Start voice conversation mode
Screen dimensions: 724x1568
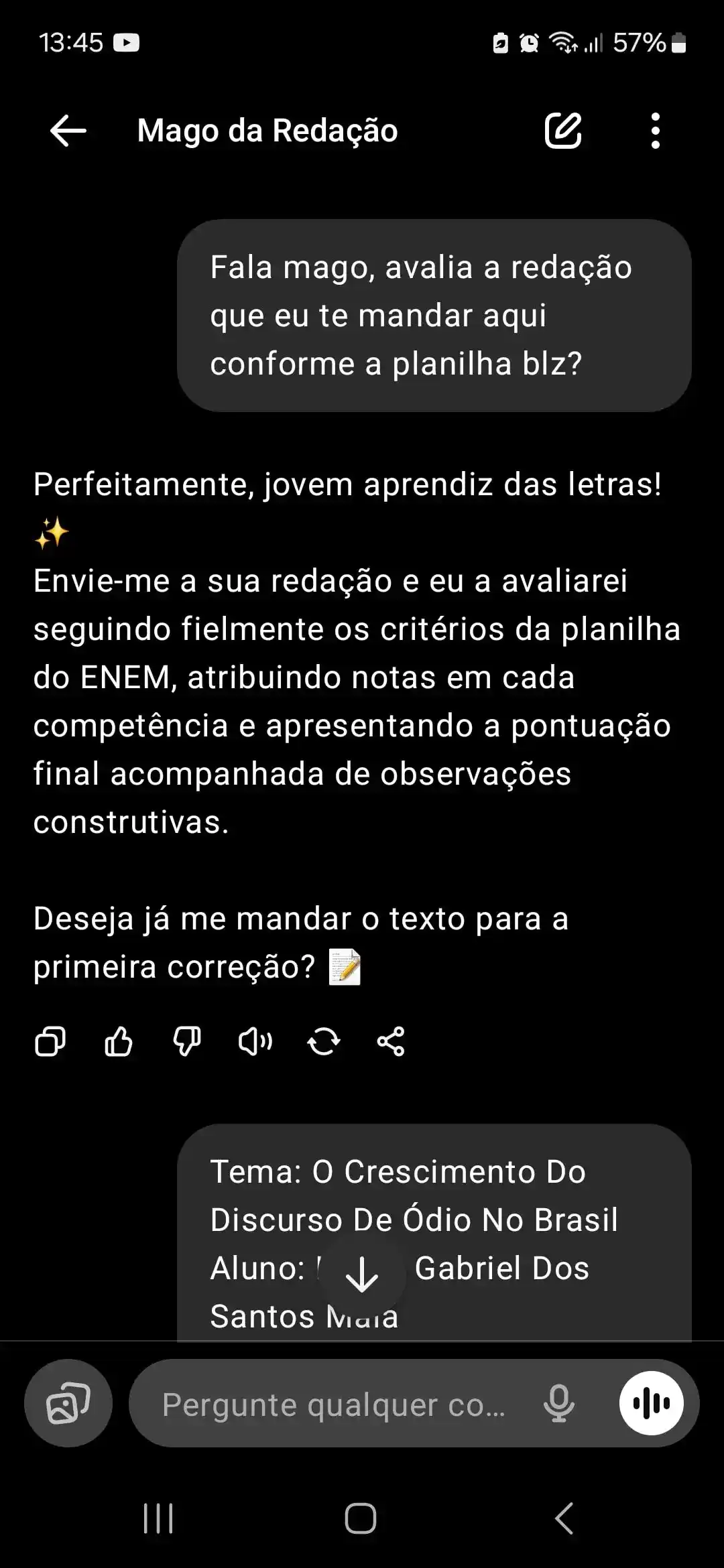coord(652,1403)
